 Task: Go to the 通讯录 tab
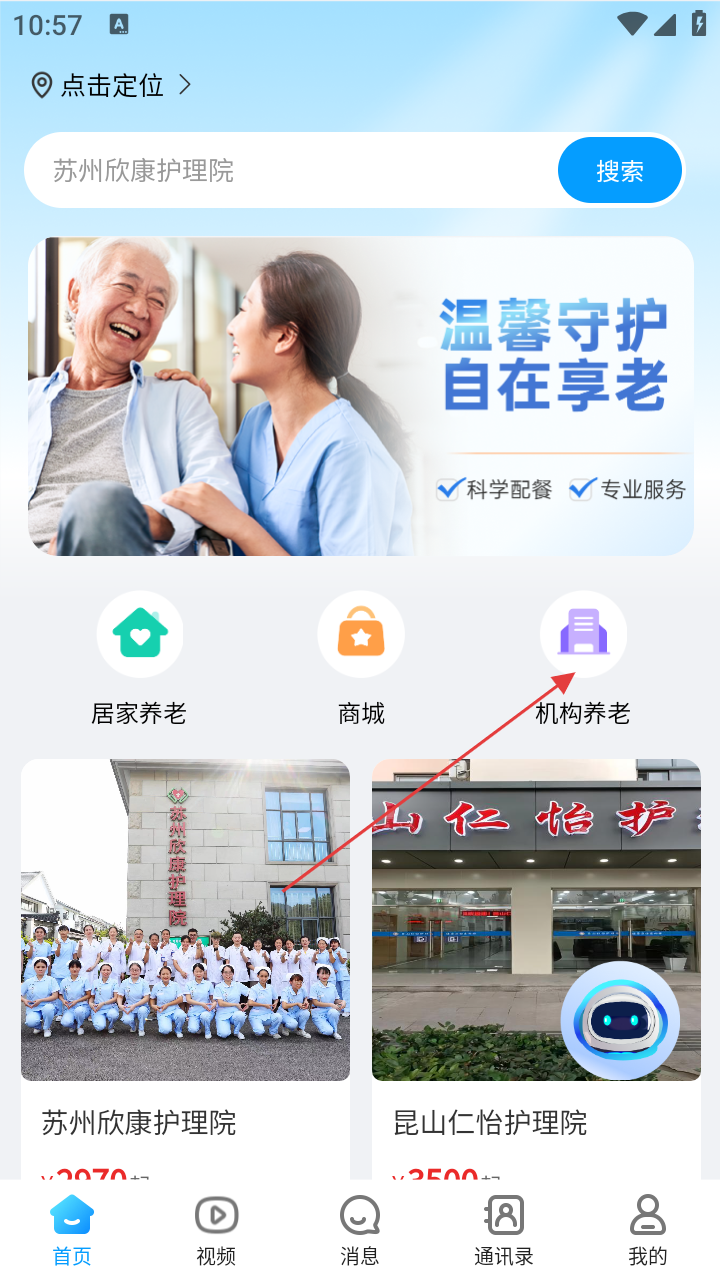504,1230
